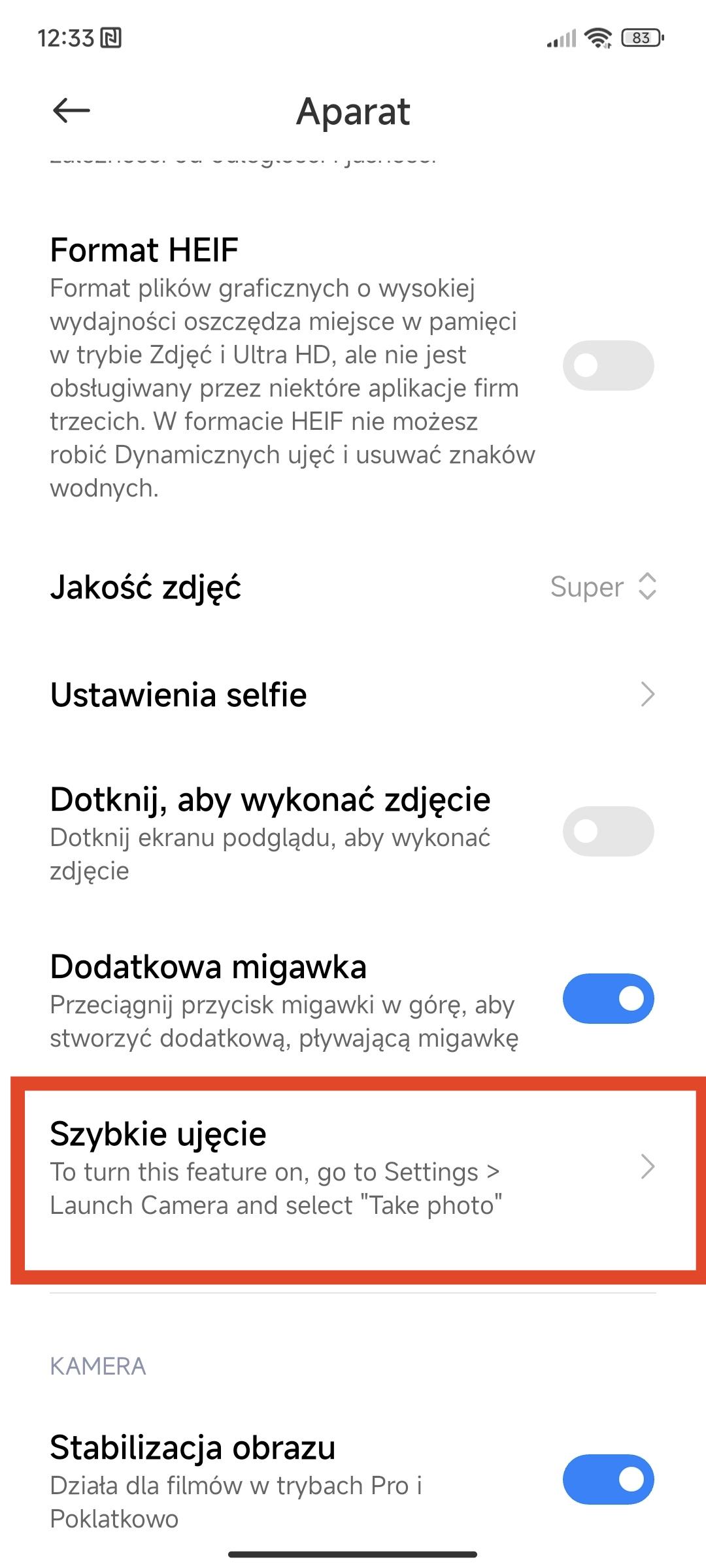
Task: Open Ustawienia selfie settings
Action: (x=353, y=694)
